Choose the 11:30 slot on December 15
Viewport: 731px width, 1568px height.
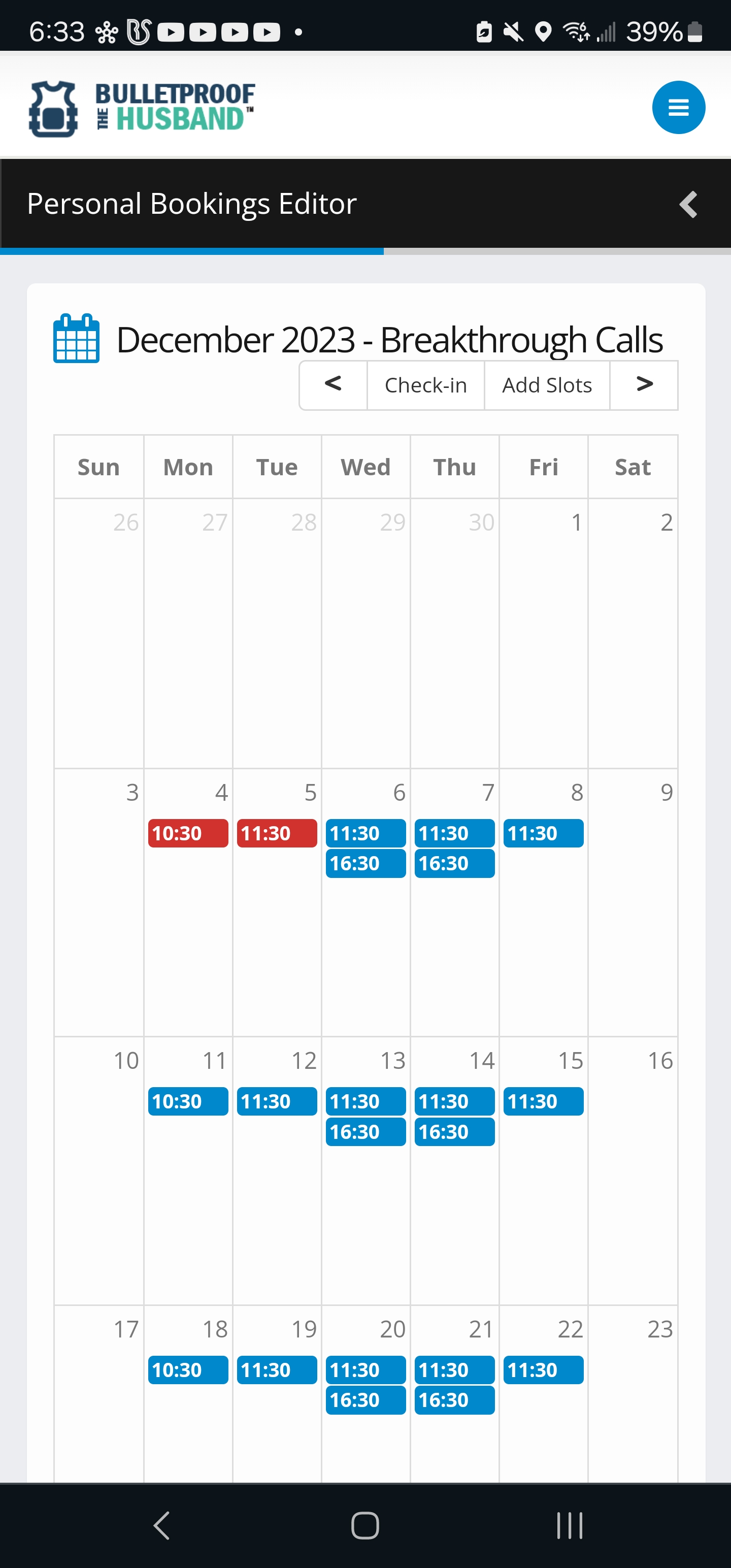[x=543, y=1102]
